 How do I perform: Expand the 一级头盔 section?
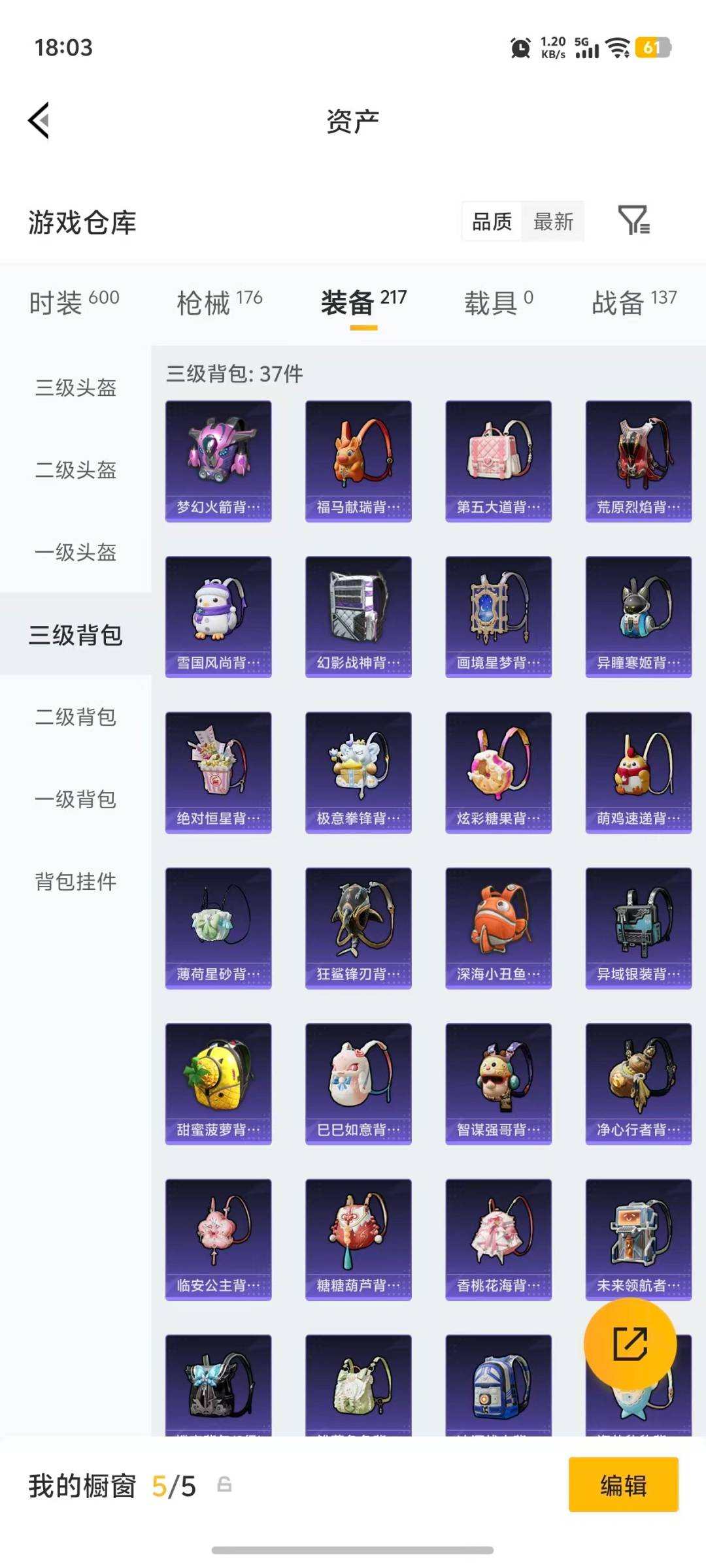[75, 552]
